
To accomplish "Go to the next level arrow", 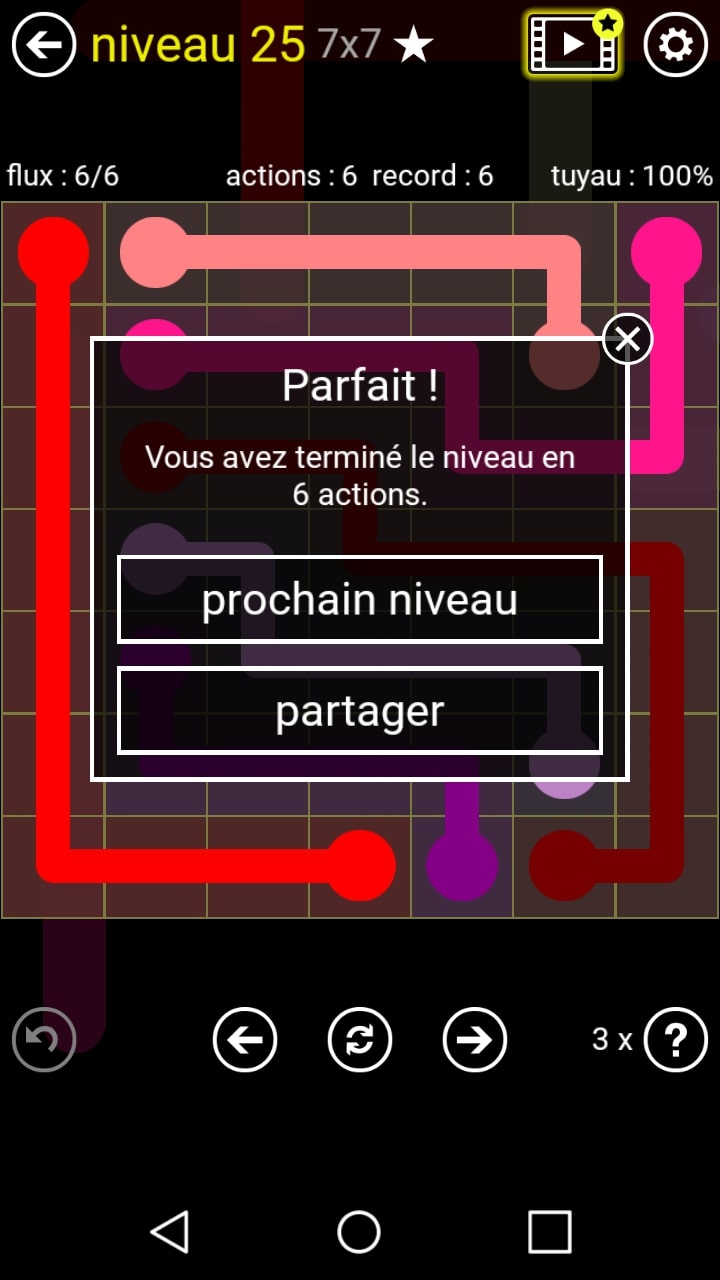I will click(475, 1040).
